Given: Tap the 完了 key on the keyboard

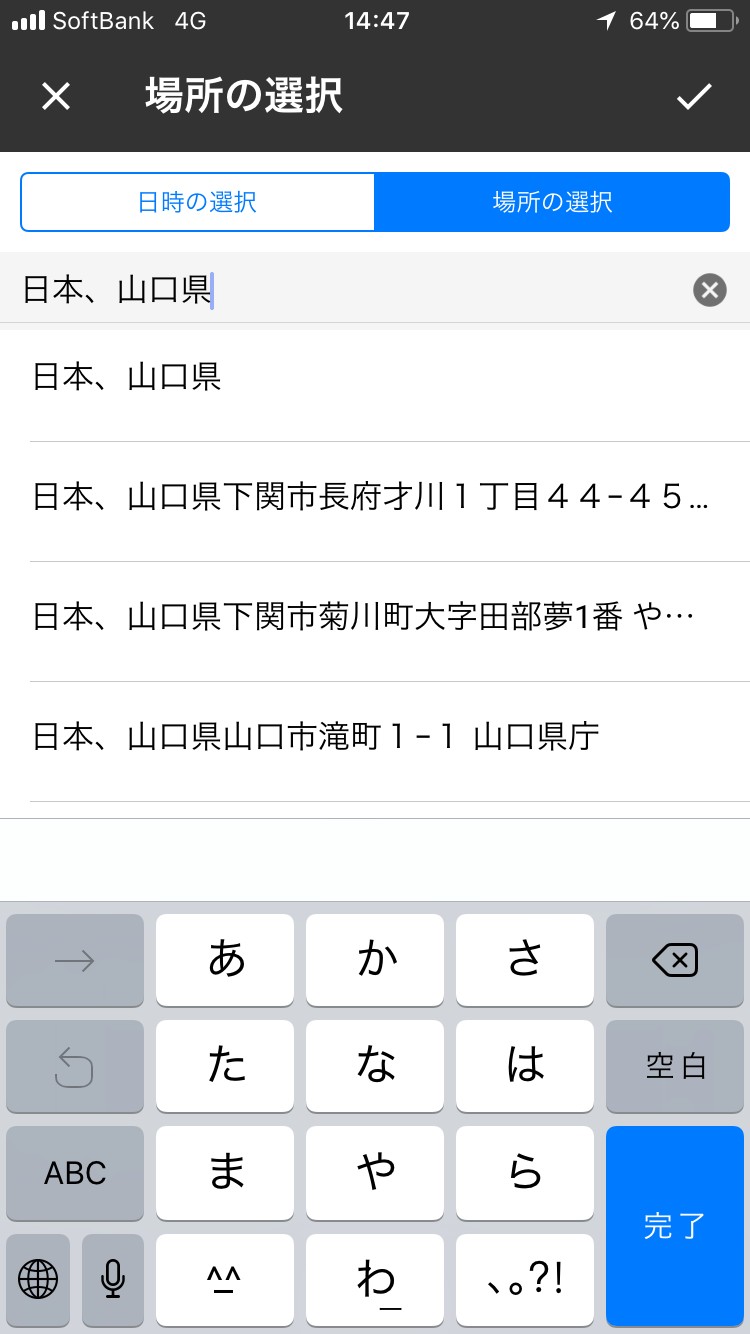Looking at the screenshot, I should point(675,1225).
